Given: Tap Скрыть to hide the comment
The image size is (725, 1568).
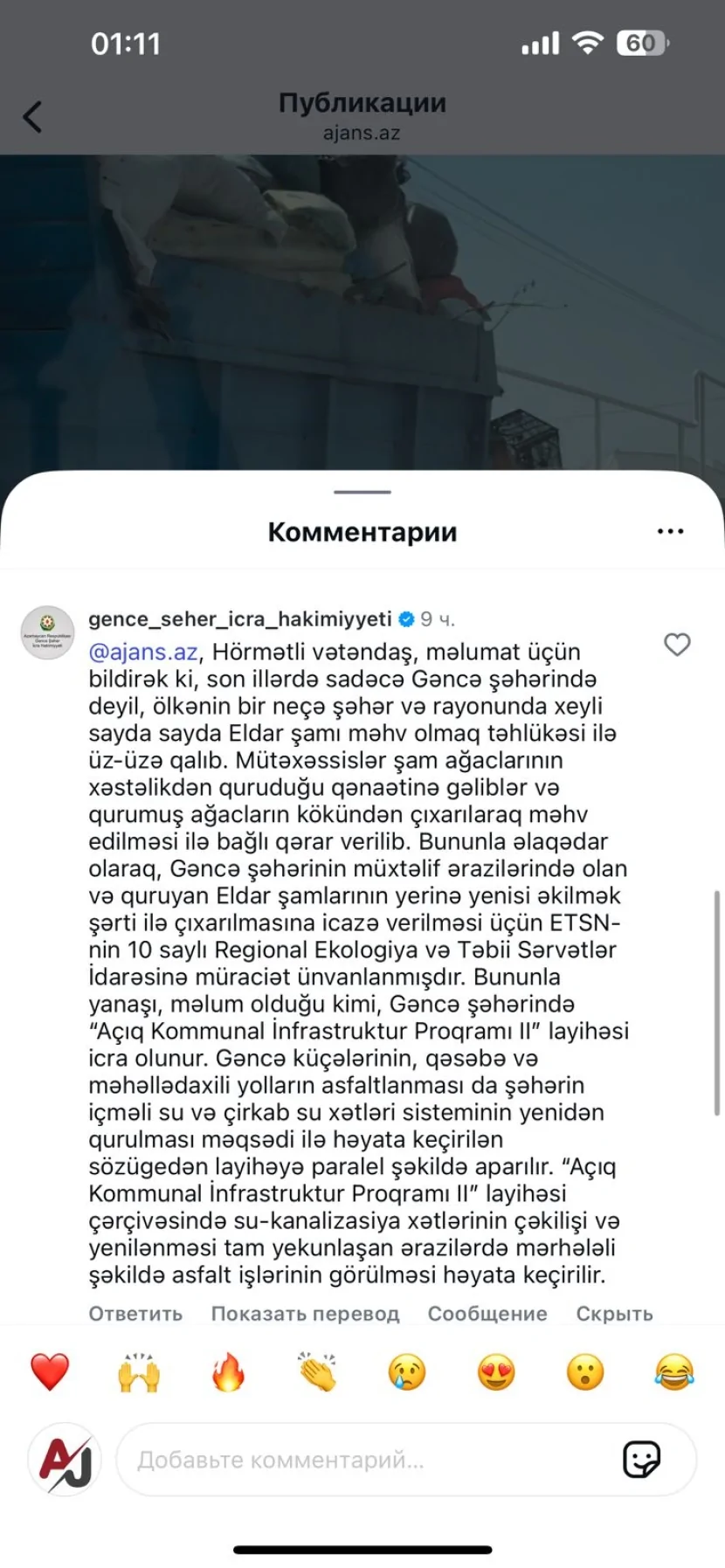Looking at the screenshot, I should [x=614, y=1314].
